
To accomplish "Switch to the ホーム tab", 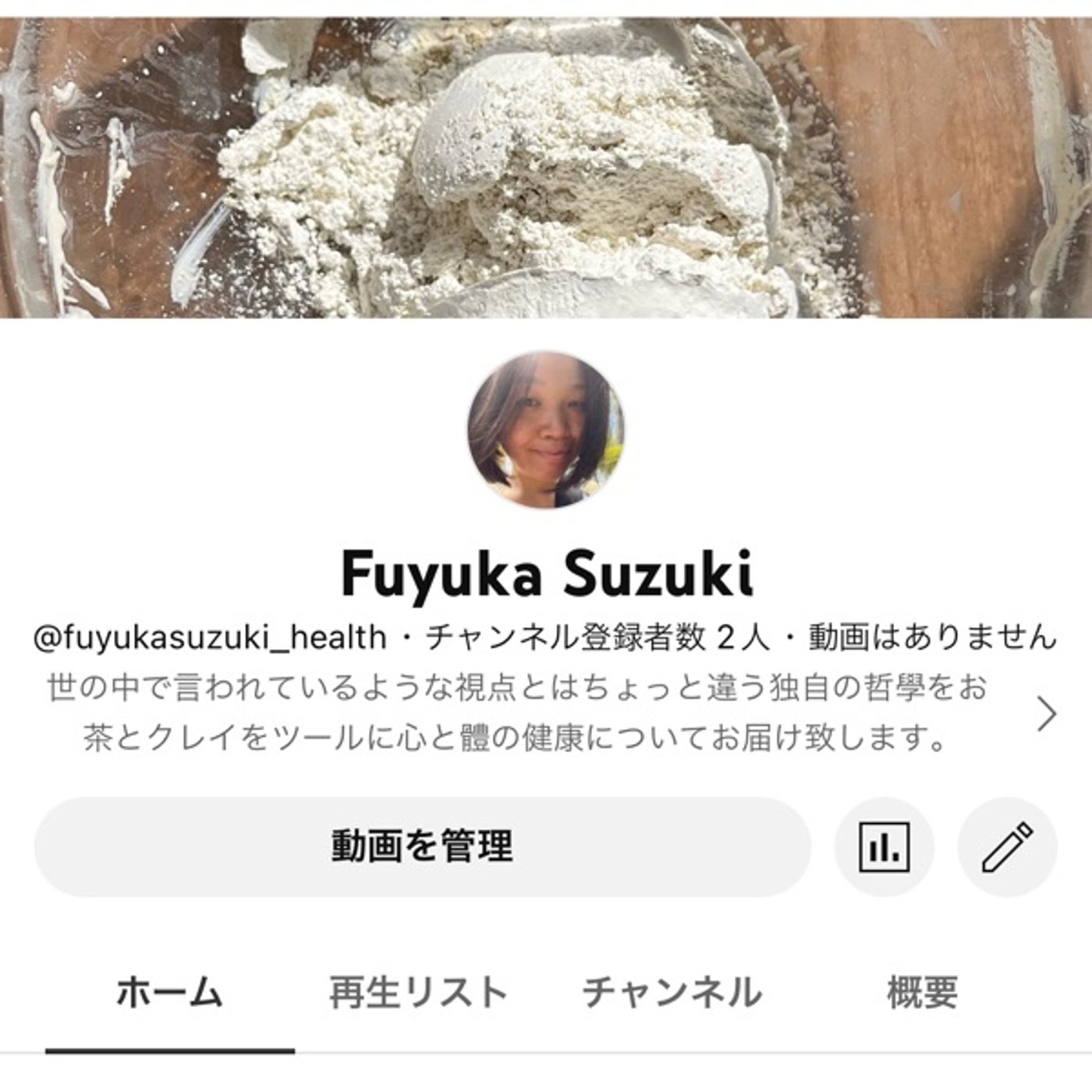I will (x=169, y=992).
